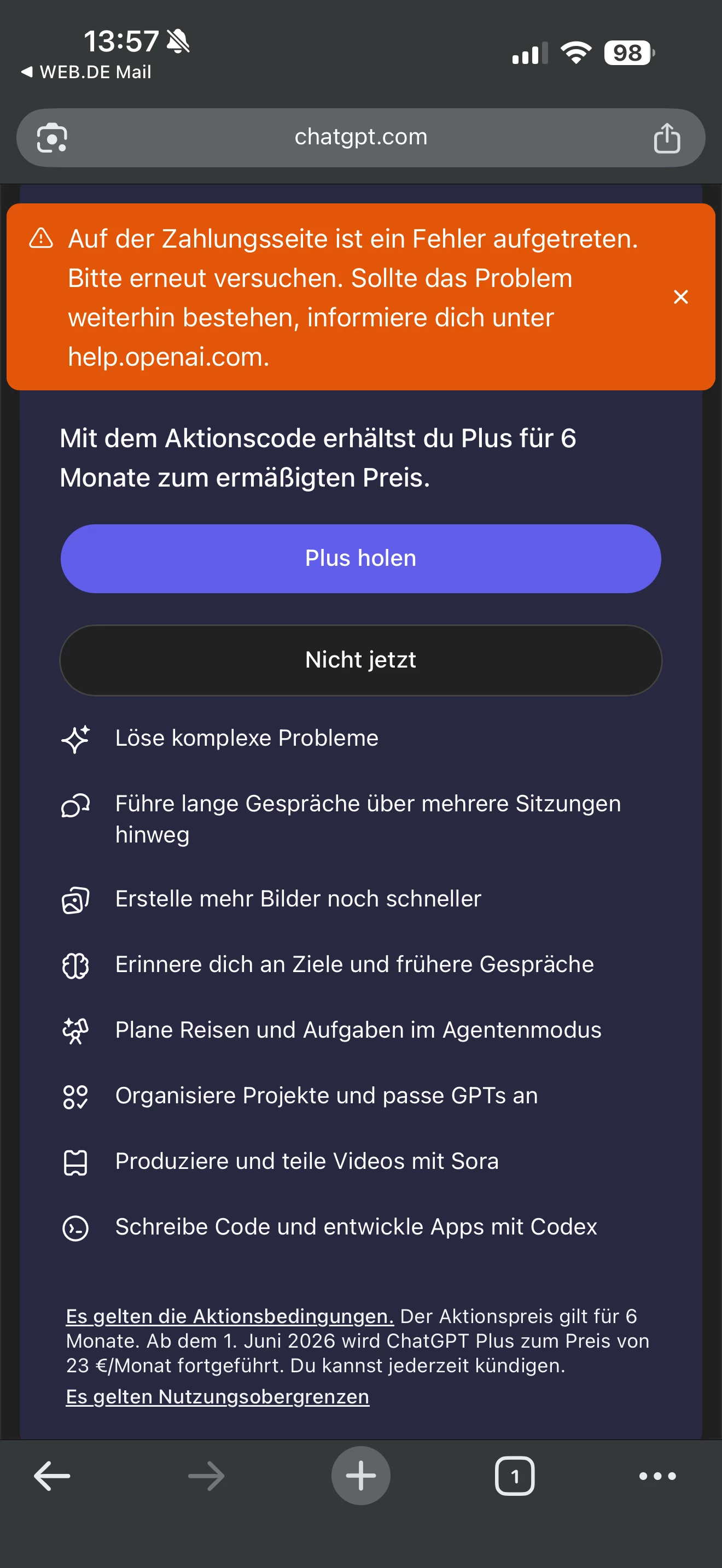Tap the Plus holen button
722x1568 pixels.
(x=360, y=558)
